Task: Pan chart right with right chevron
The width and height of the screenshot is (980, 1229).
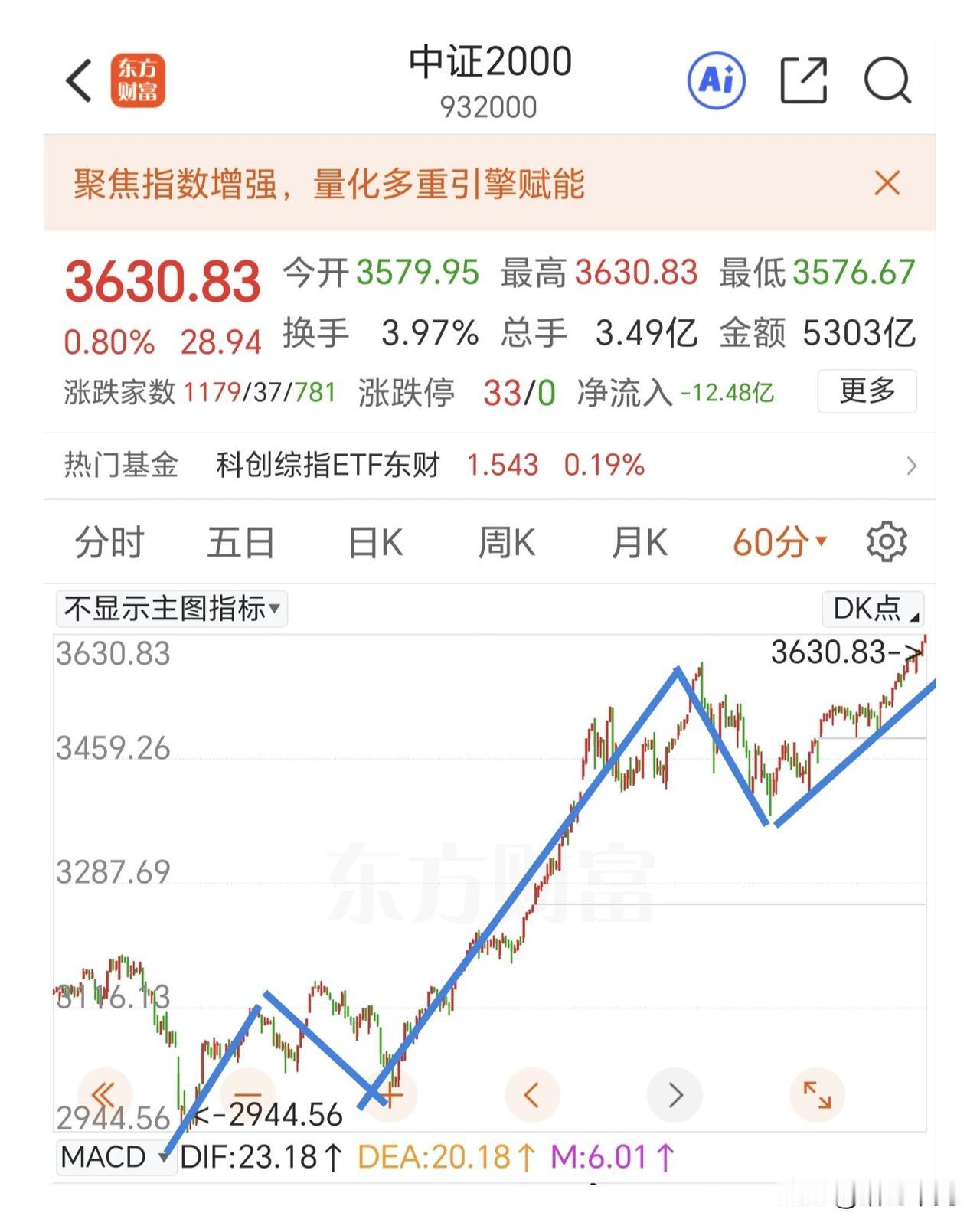Action: (675, 1095)
